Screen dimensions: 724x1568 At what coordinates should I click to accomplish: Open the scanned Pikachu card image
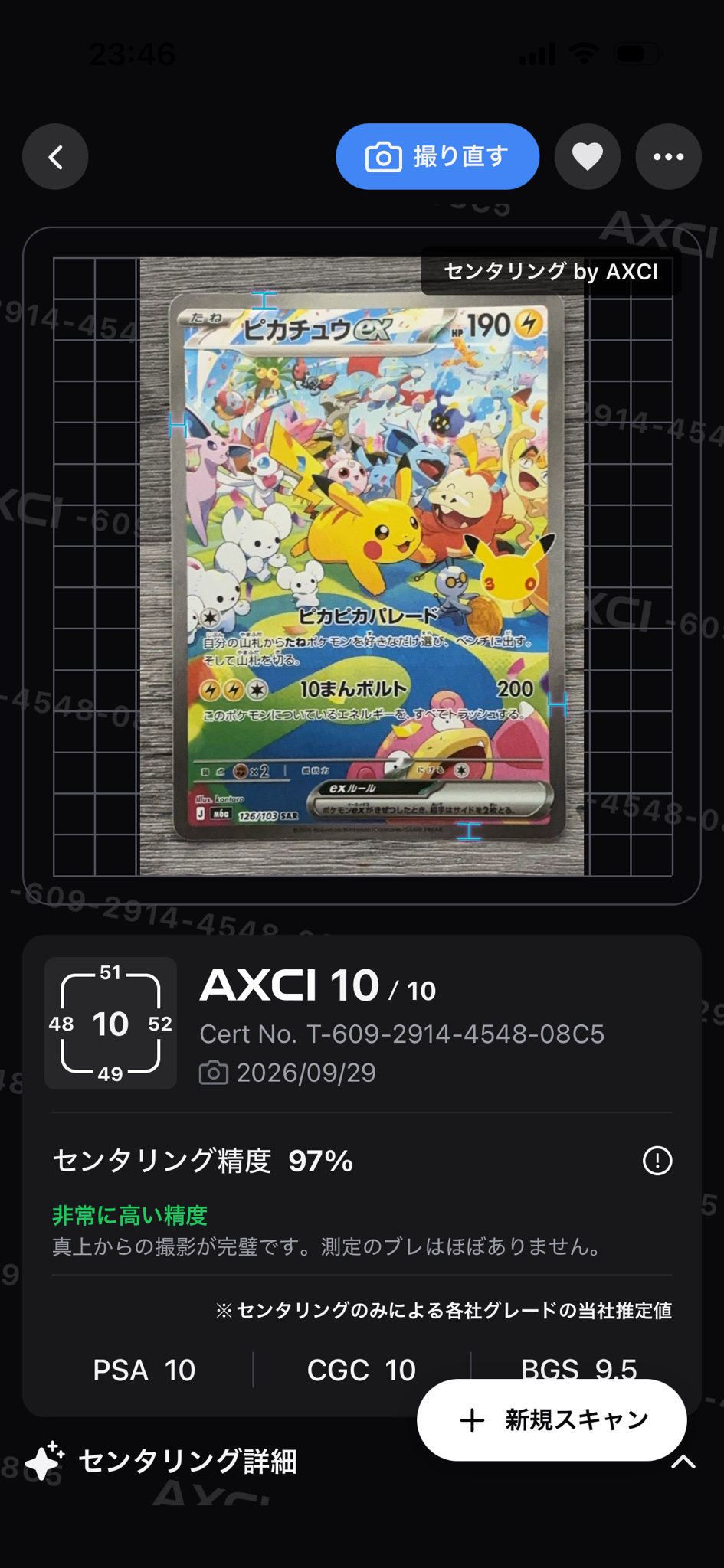tap(362, 567)
